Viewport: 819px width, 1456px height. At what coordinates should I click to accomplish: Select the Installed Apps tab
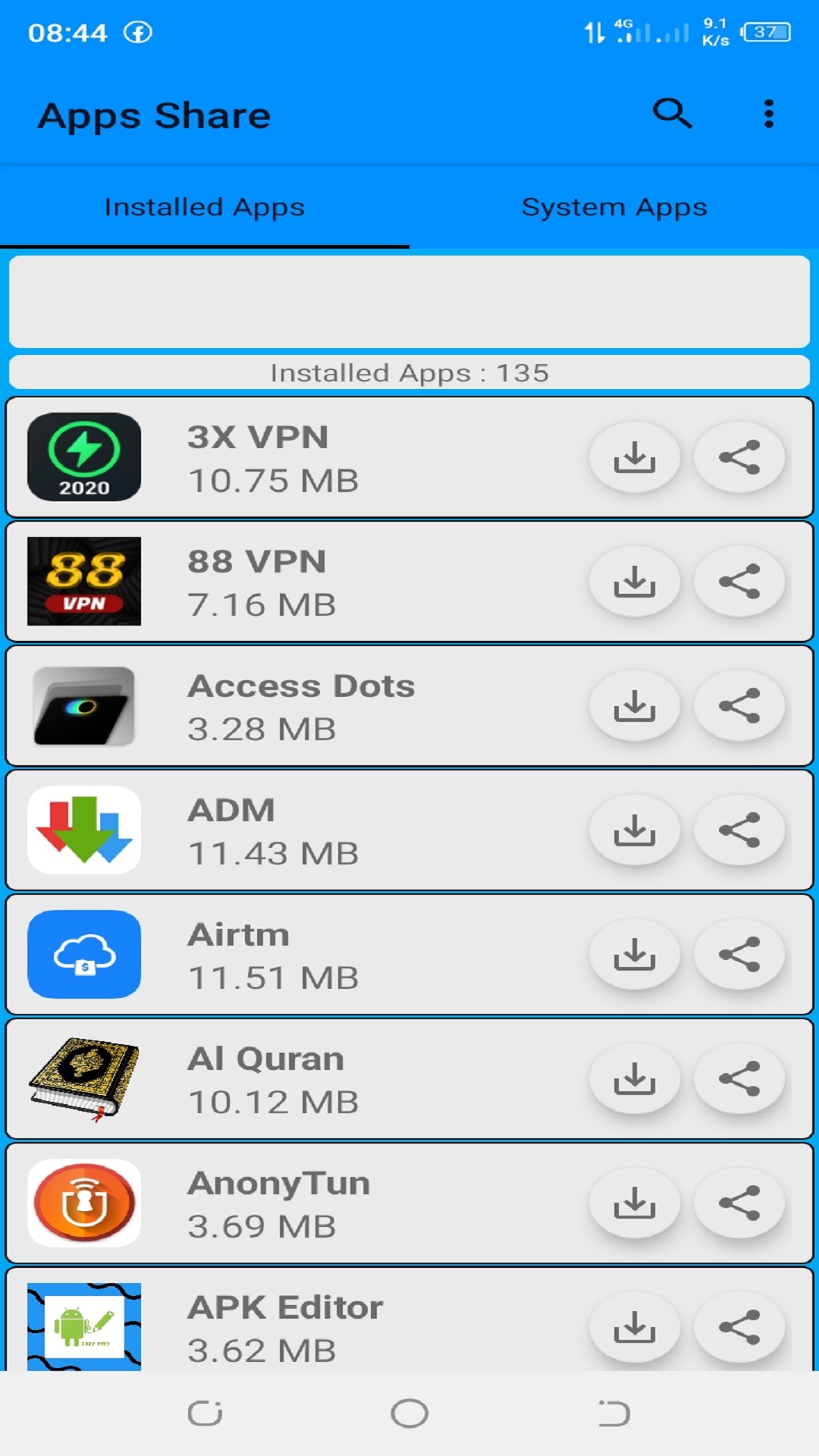[205, 206]
